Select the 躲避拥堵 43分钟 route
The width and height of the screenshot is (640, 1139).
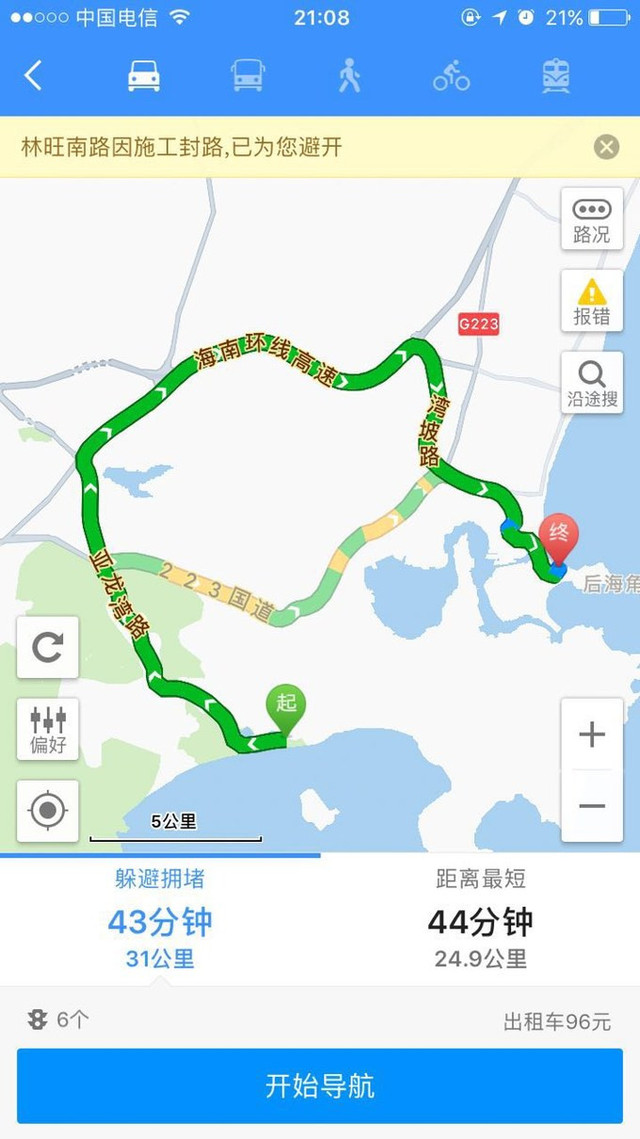coord(160,920)
